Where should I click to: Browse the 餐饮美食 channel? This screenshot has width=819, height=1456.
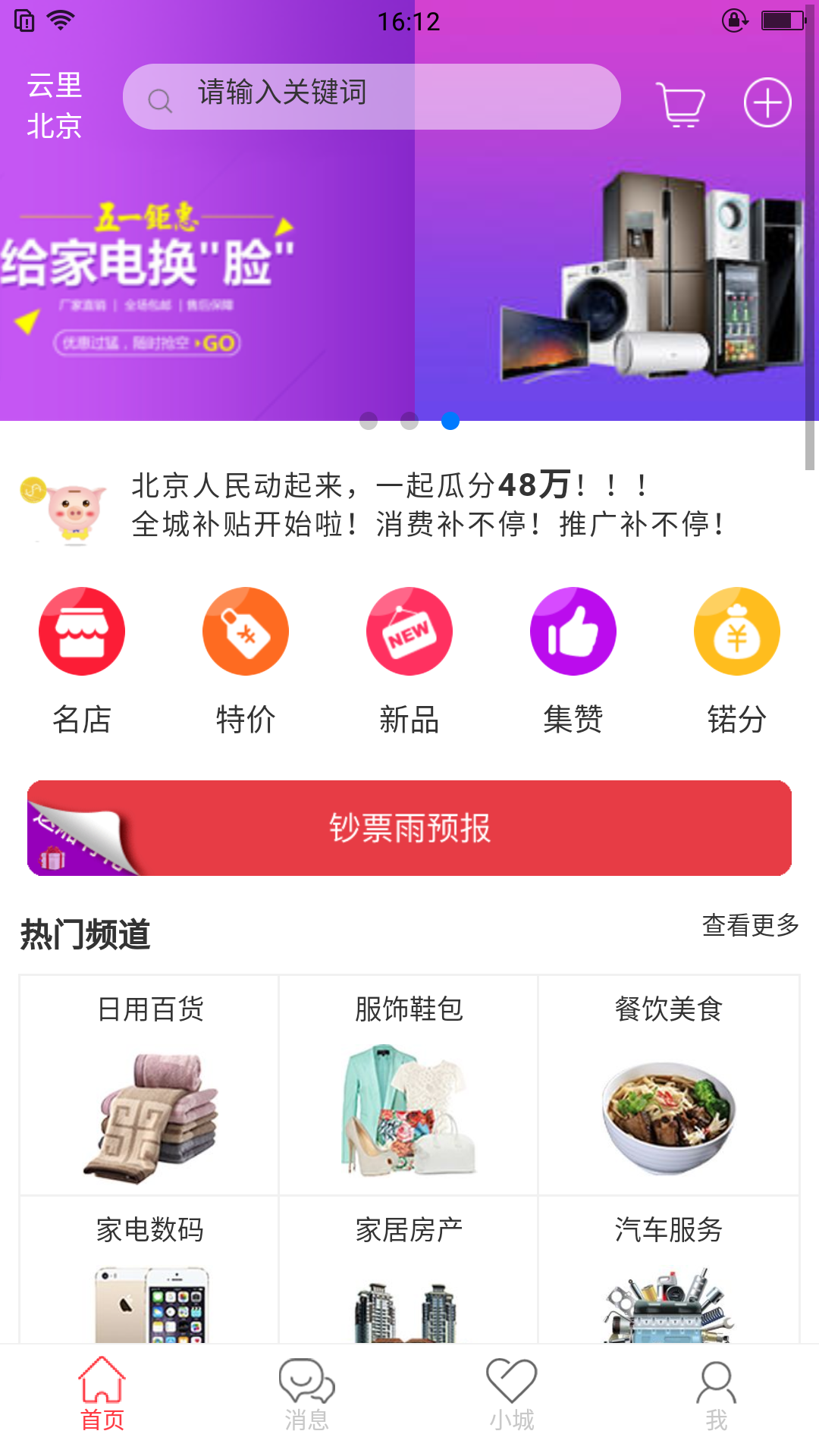pyautogui.click(x=668, y=1085)
